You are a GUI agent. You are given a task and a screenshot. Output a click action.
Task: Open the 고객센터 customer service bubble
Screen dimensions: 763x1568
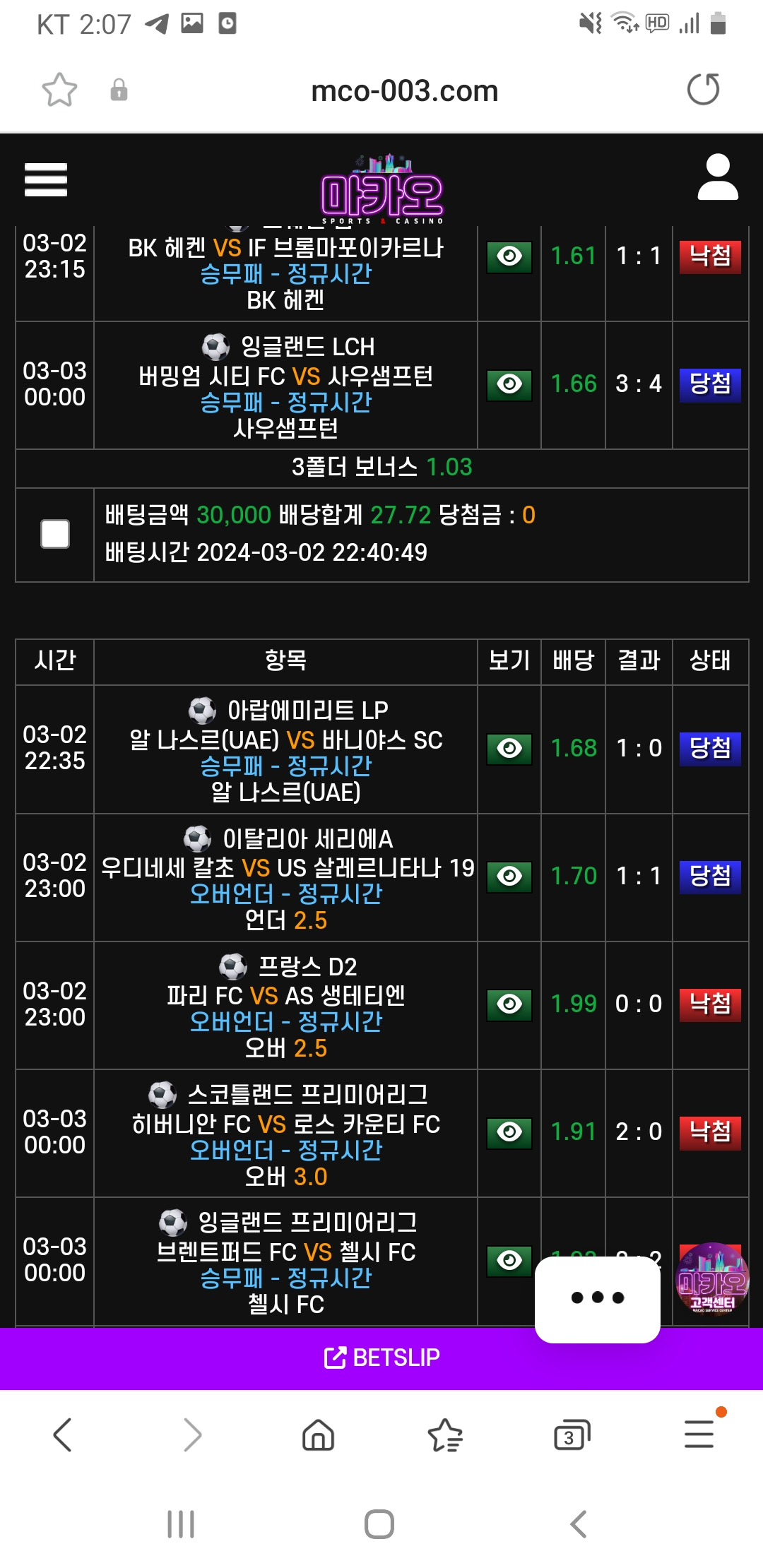tap(712, 1278)
